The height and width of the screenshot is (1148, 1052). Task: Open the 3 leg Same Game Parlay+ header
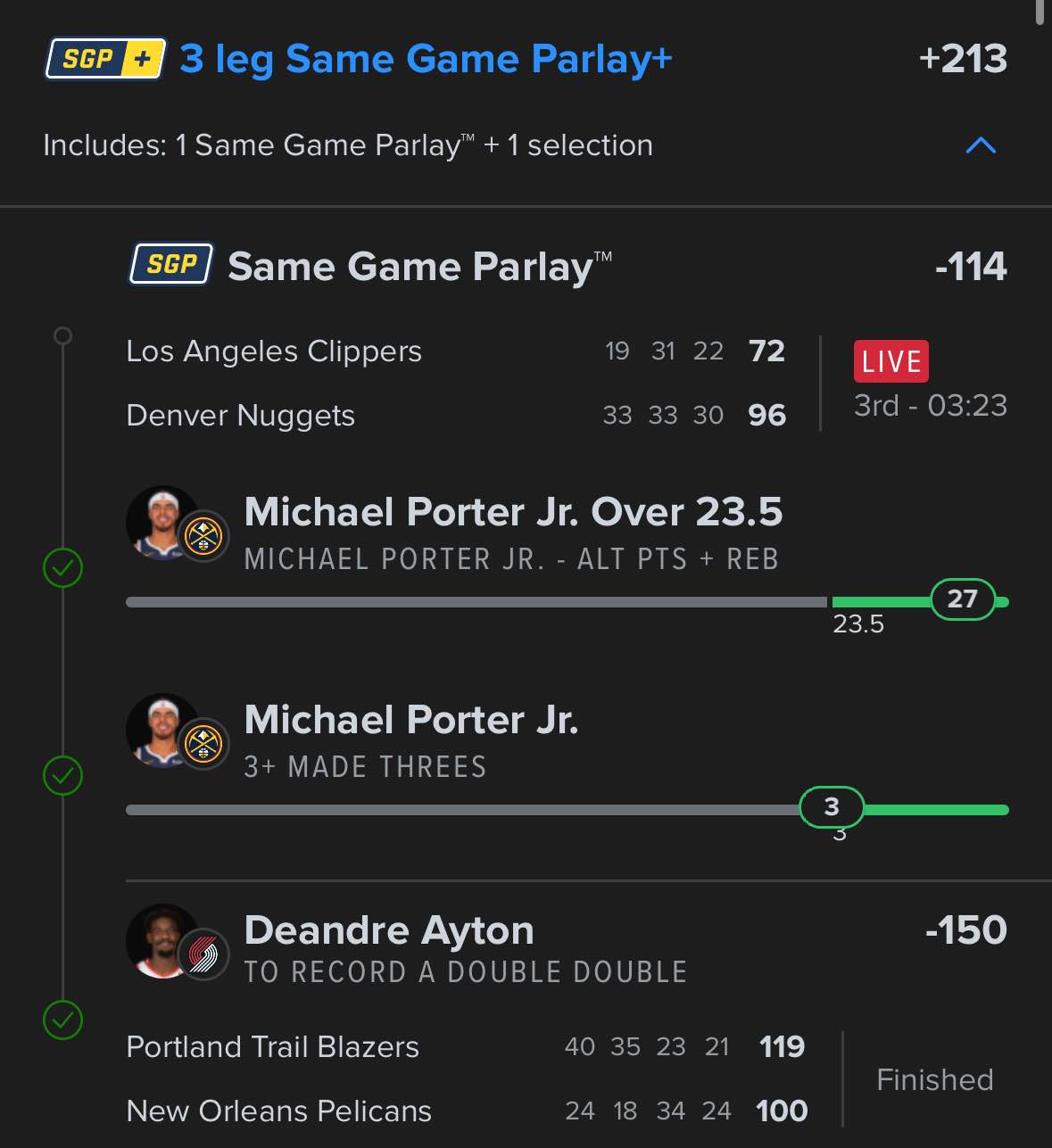pos(425,59)
